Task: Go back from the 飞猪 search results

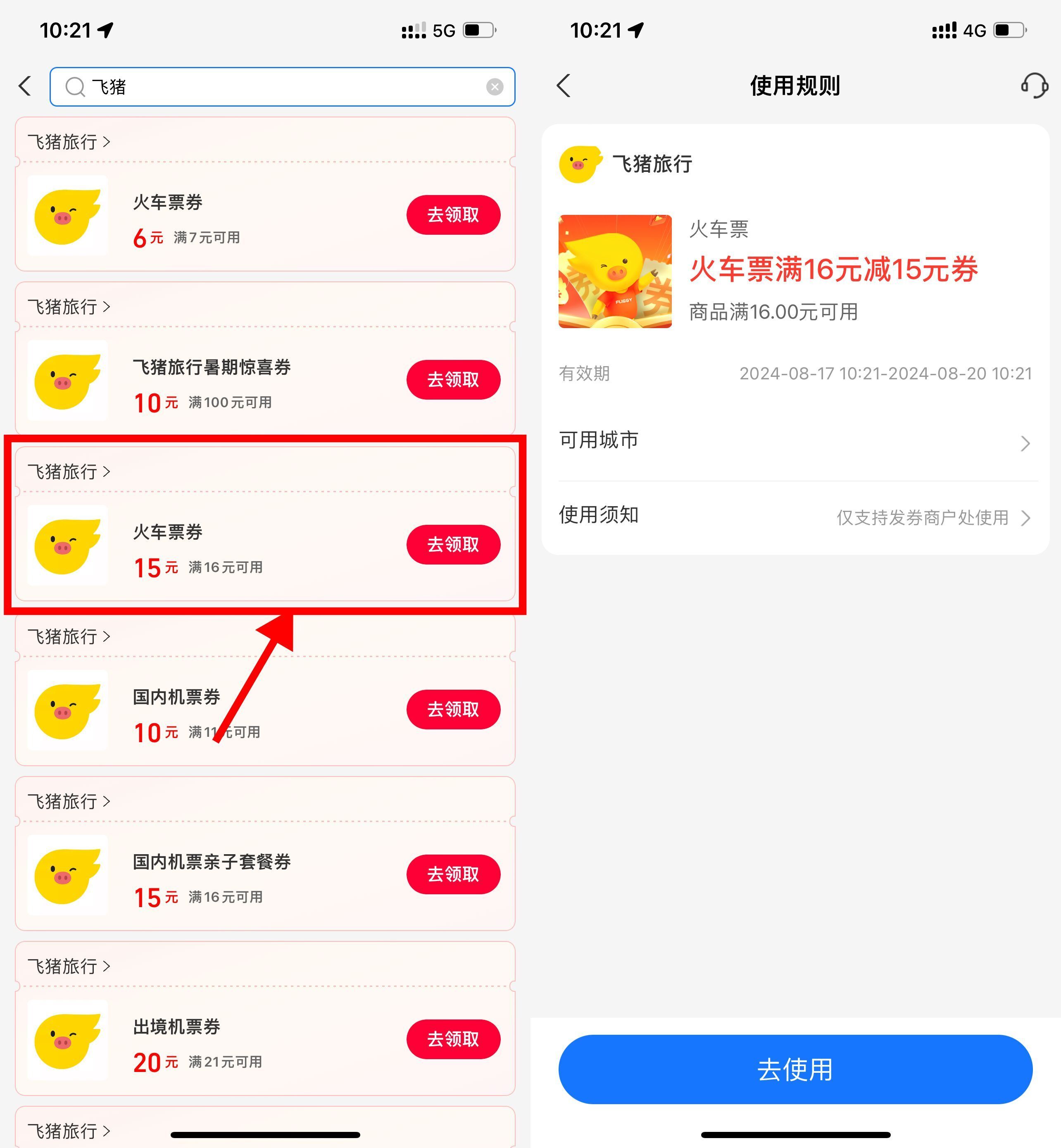Action: tap(25, 86)
